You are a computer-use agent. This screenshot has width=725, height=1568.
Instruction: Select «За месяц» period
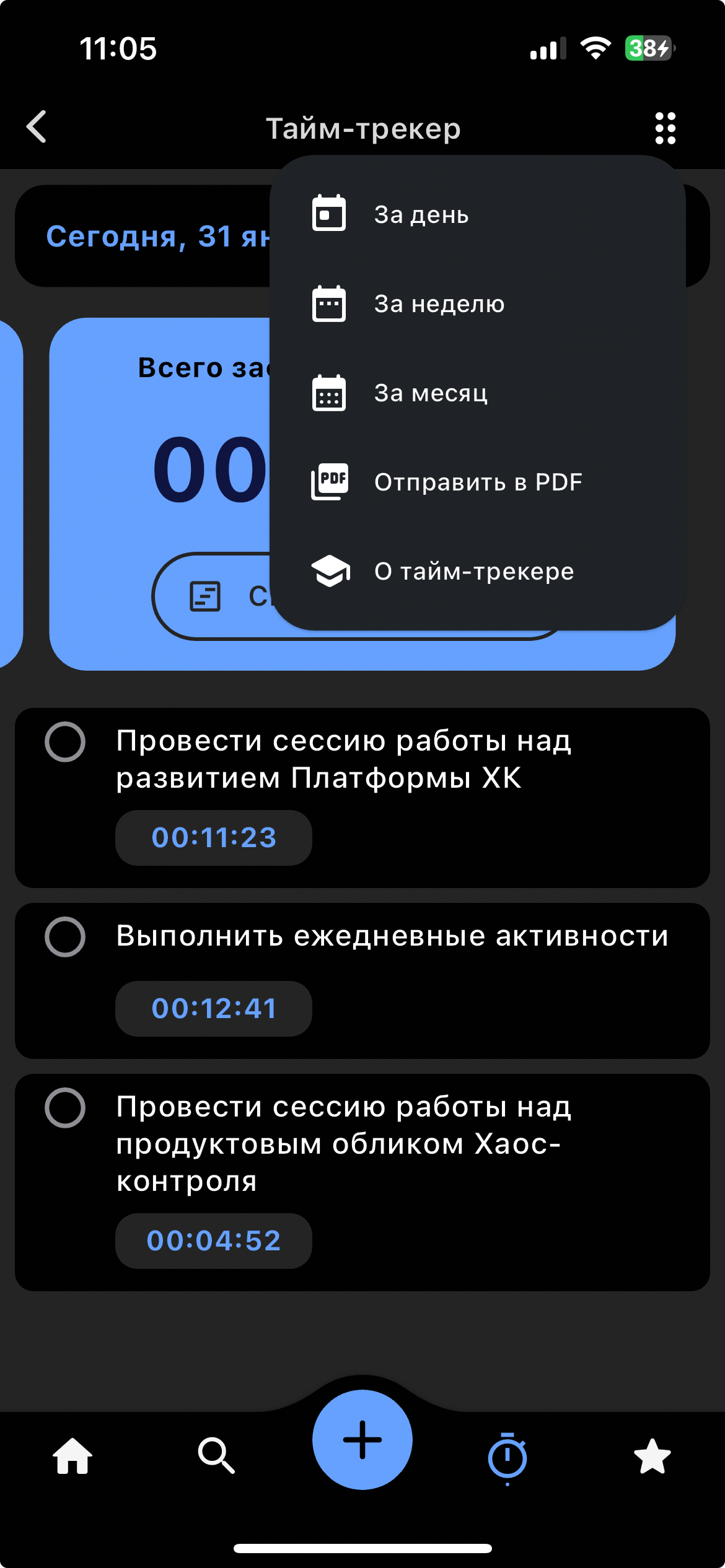[431, 393]
